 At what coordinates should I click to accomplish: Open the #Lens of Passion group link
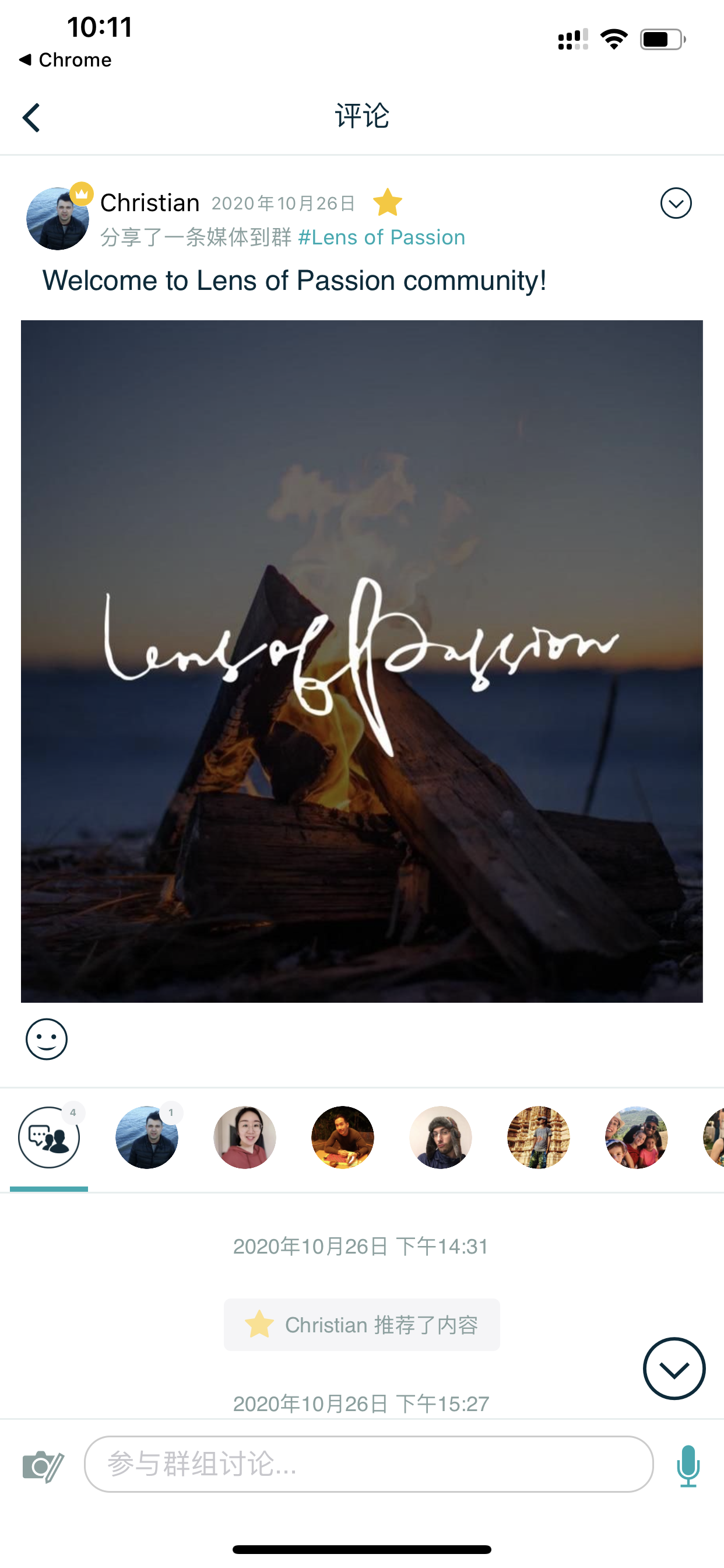[x=381, y=237]
